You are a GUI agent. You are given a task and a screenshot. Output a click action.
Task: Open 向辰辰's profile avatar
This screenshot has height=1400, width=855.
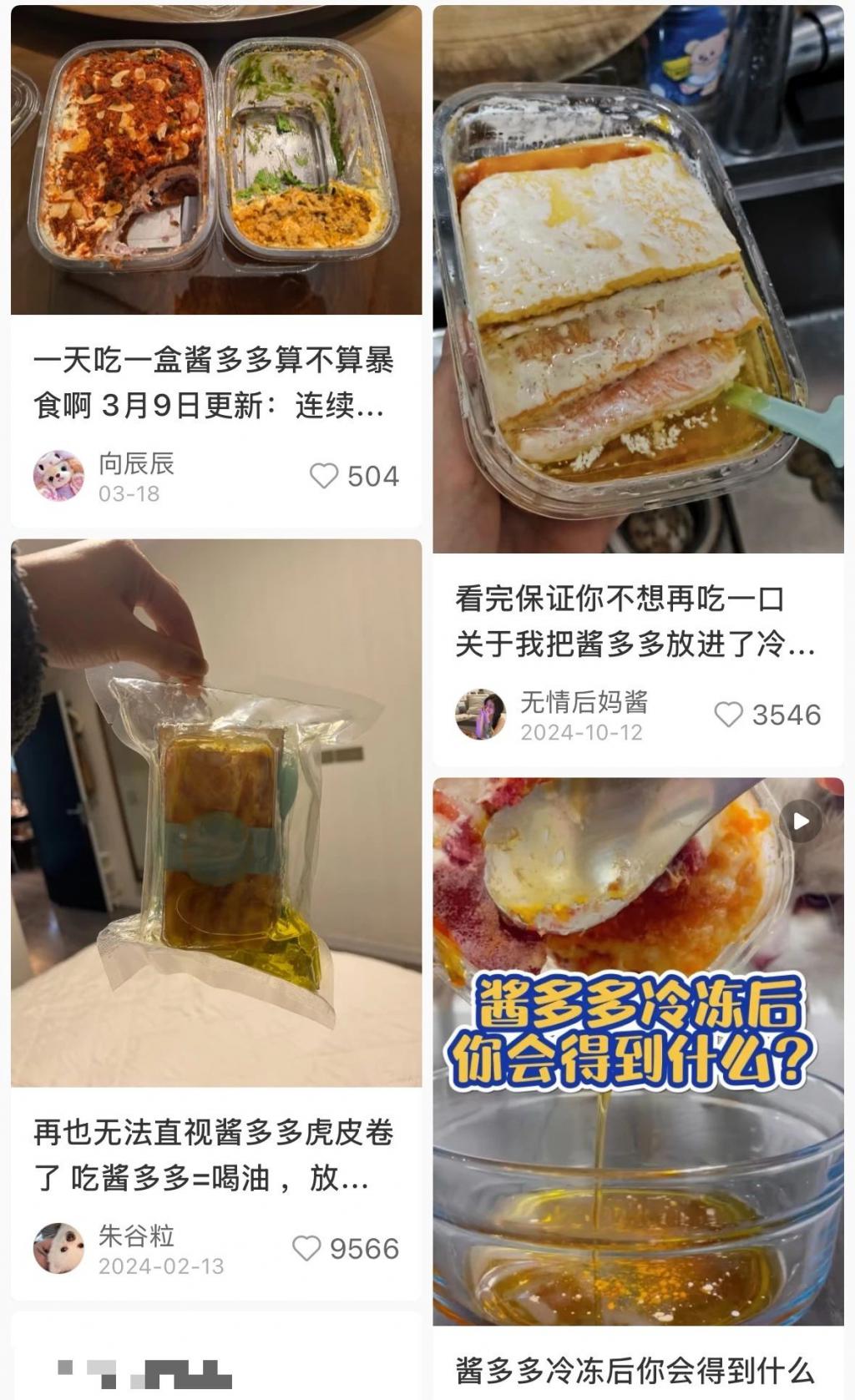[58, 476]
